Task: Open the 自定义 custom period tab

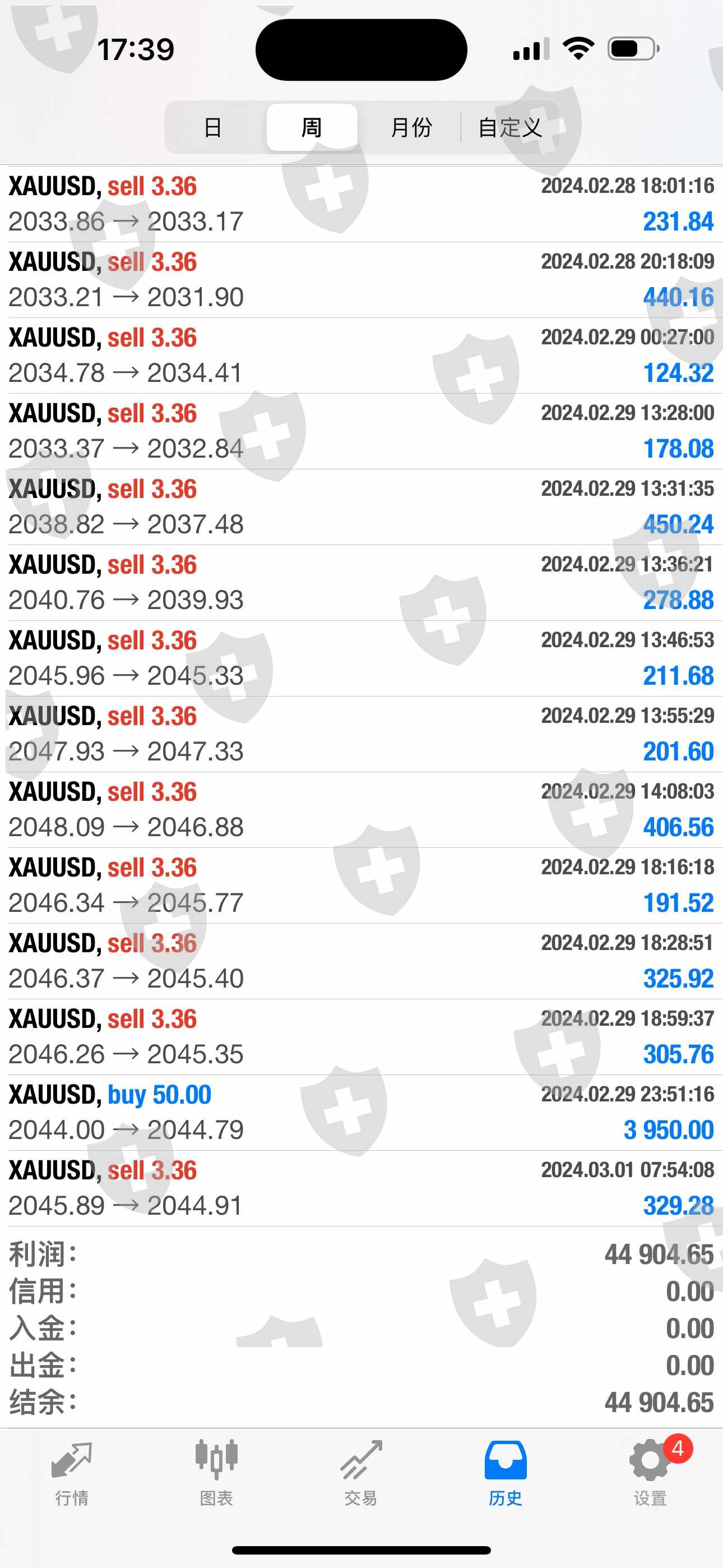Action: coord(509,127)
